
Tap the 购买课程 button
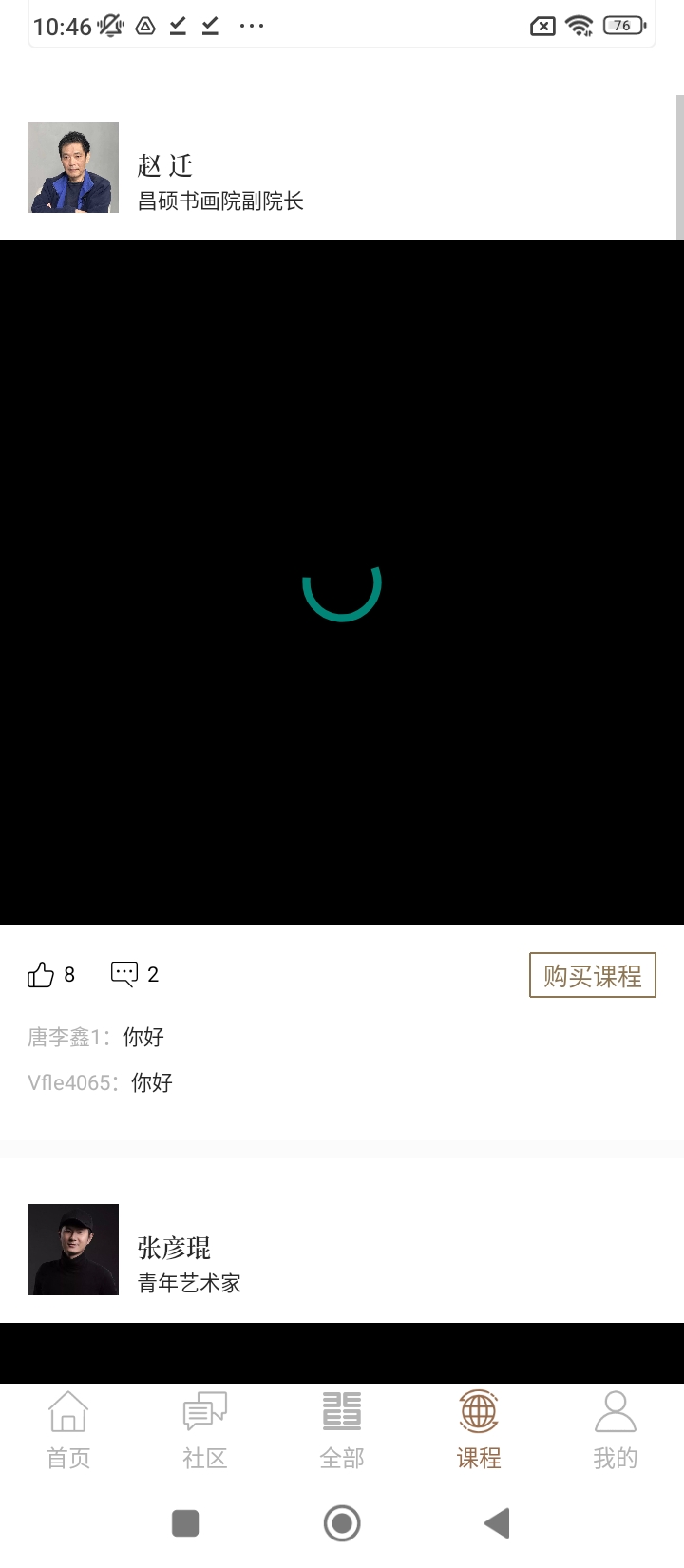592,975
